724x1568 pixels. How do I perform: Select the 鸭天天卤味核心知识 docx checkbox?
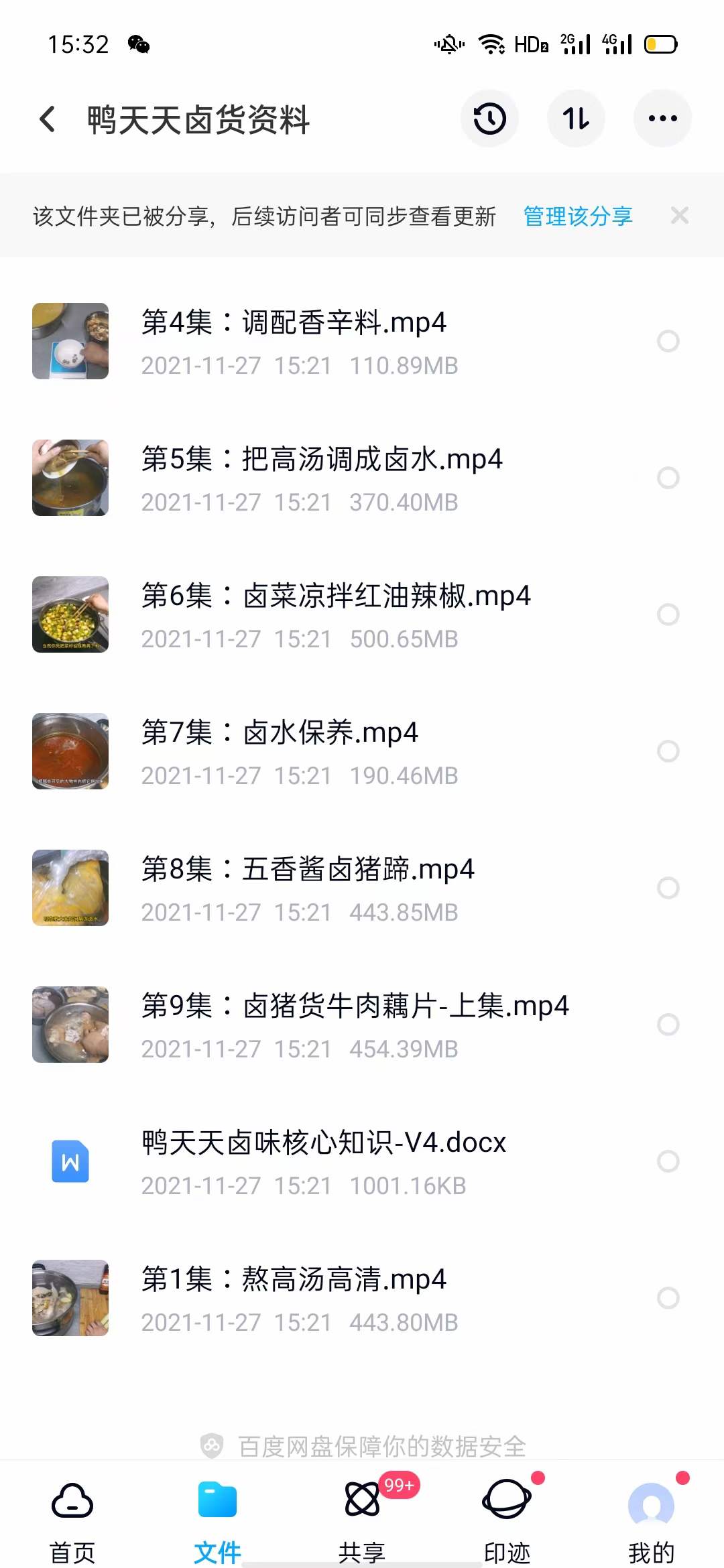coord(668,1161)
